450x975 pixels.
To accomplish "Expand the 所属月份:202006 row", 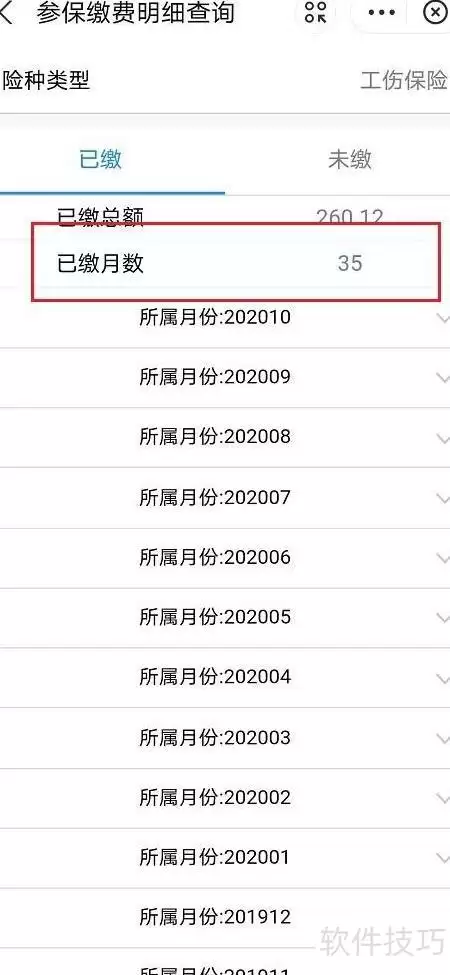I will tap(225, 557).
